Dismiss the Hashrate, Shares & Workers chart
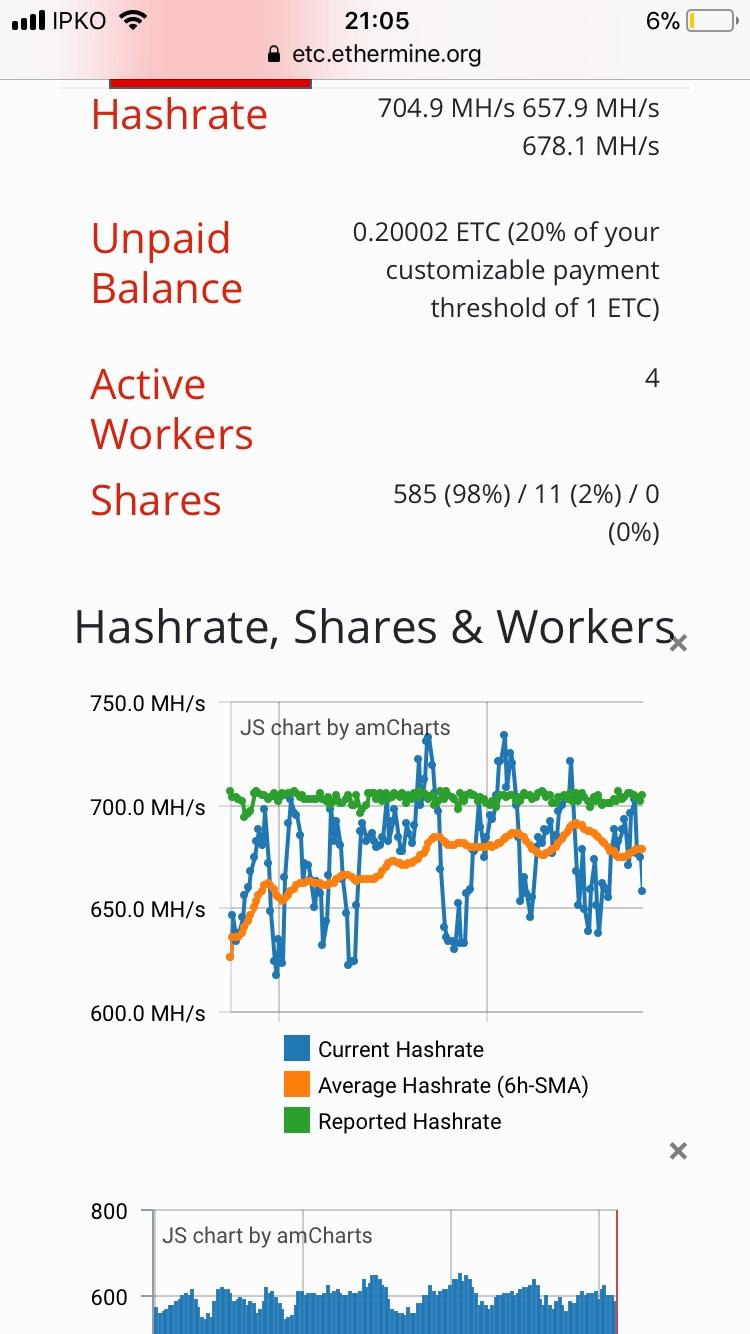 (677, 643)
